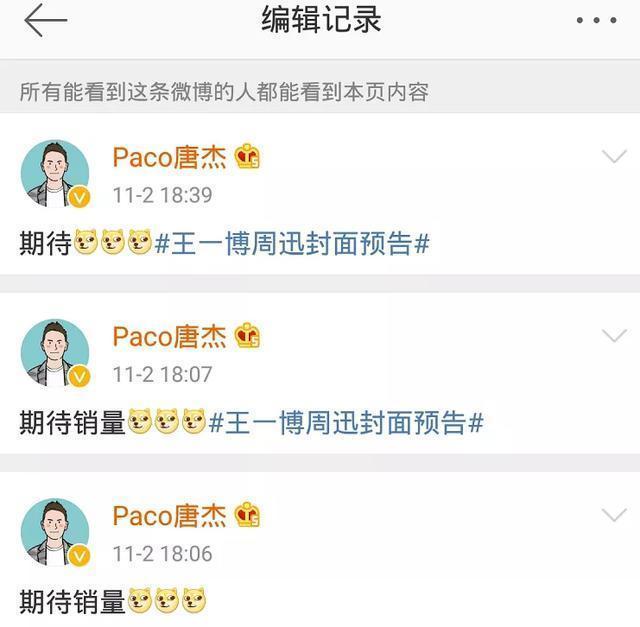Image resolution: width=640 pixels, height=627 pixels.
Task: Open the Paco唐杰 username on the 18:39 post
Action: (170, 158)
